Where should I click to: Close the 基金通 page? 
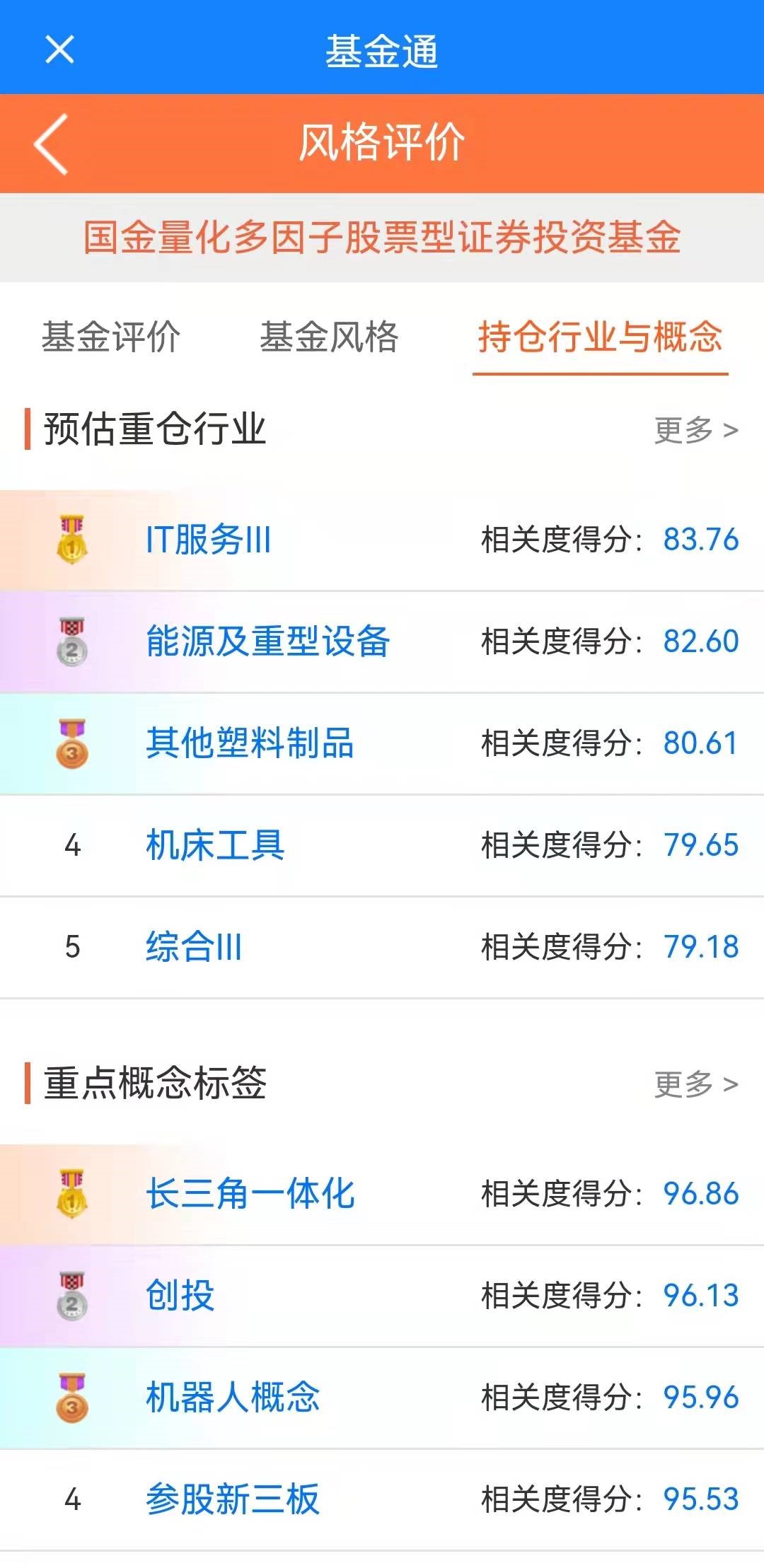point(59,50)
